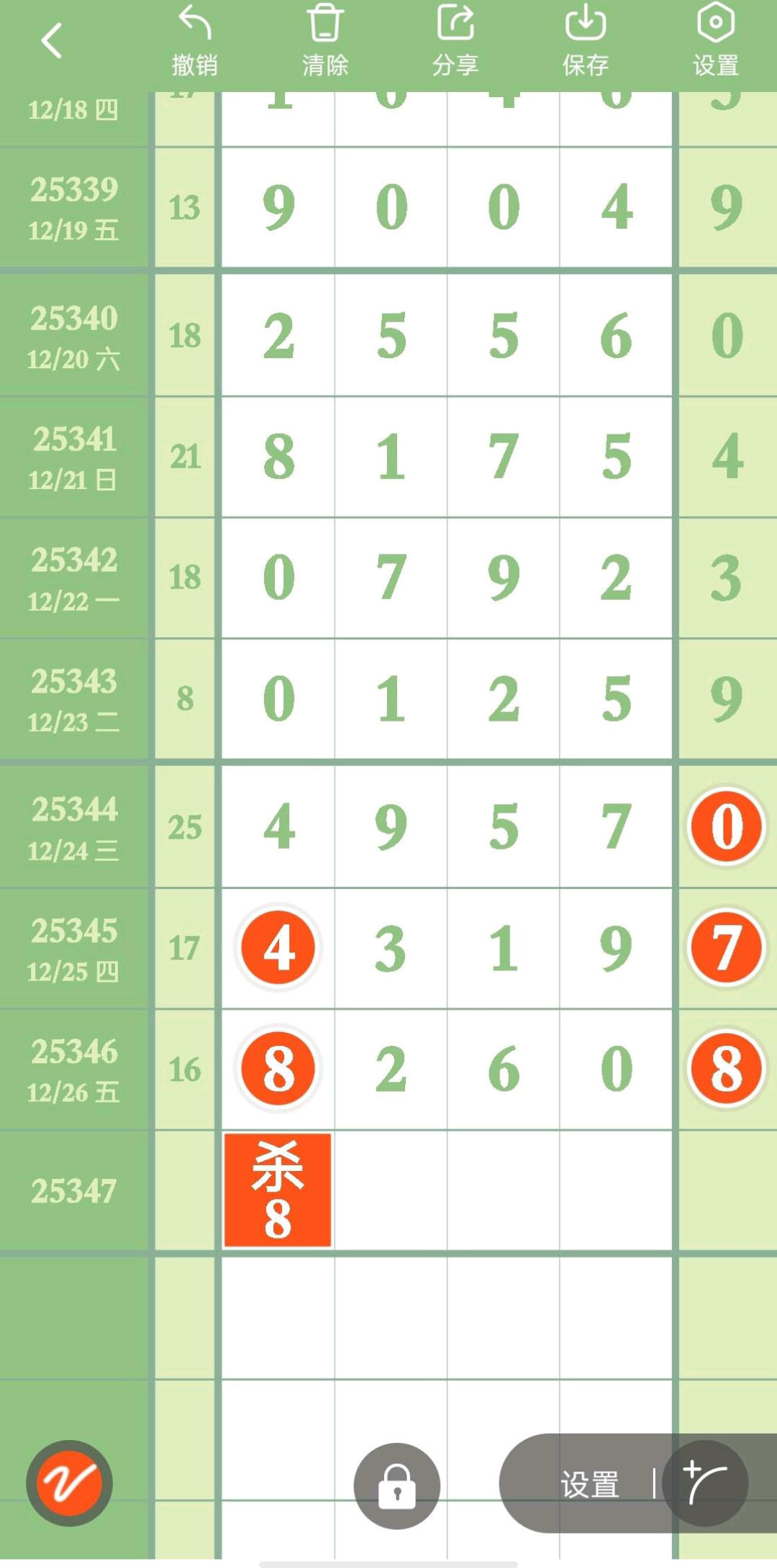The height and width of the screenshot is (1568, 777).
Task: Open 设置 in the top toolbar
Action: (716, 41)
